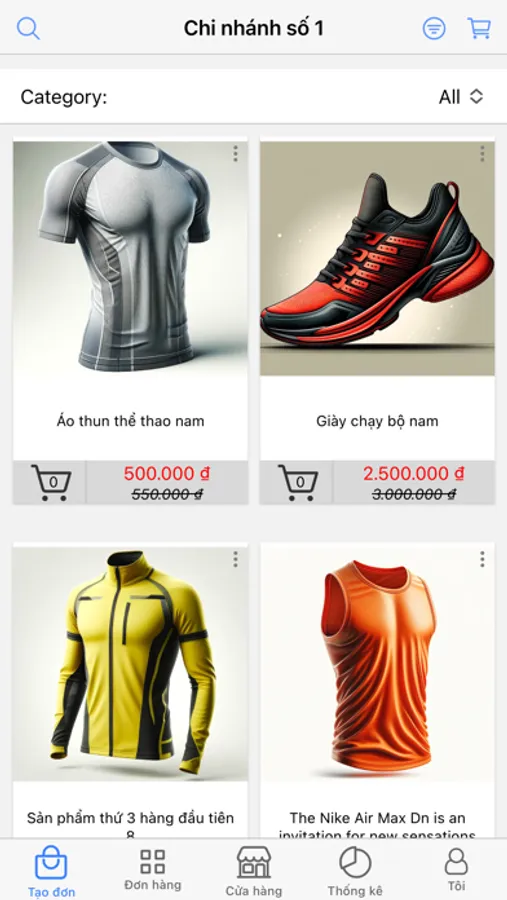The width and height of the screenshot is (507, 900).
Task: Open more options on Áo thun thể thao nam
Action: tap(235, 154)
